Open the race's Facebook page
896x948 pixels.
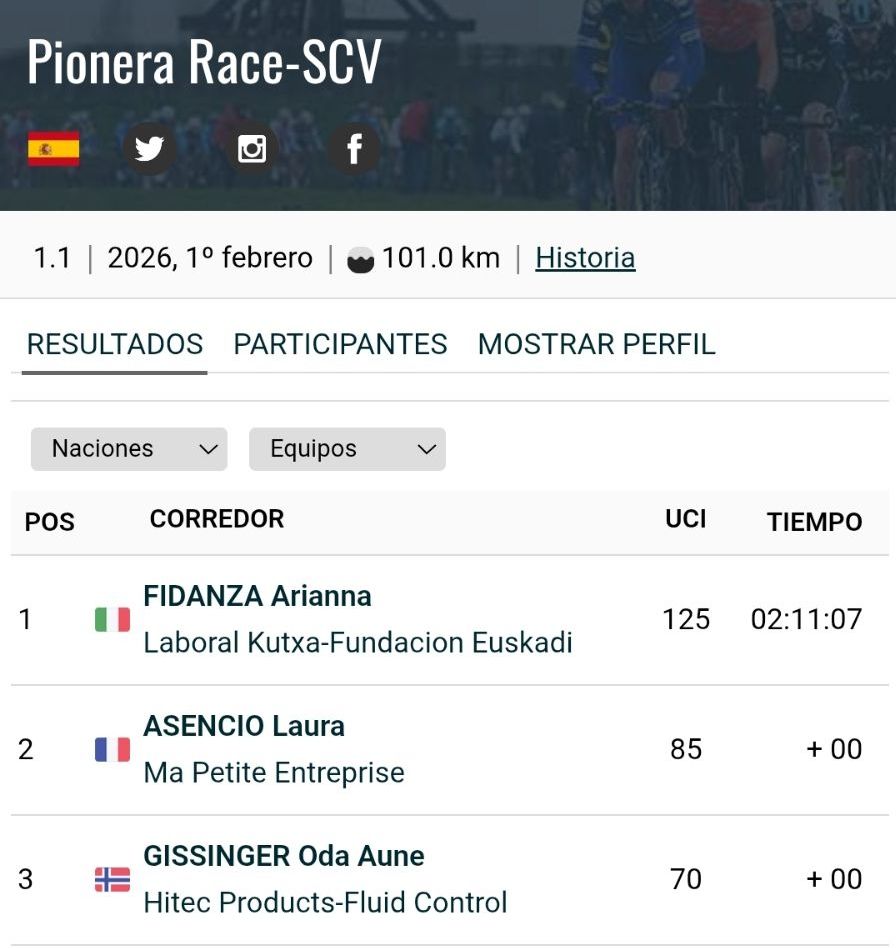point(354,150)
